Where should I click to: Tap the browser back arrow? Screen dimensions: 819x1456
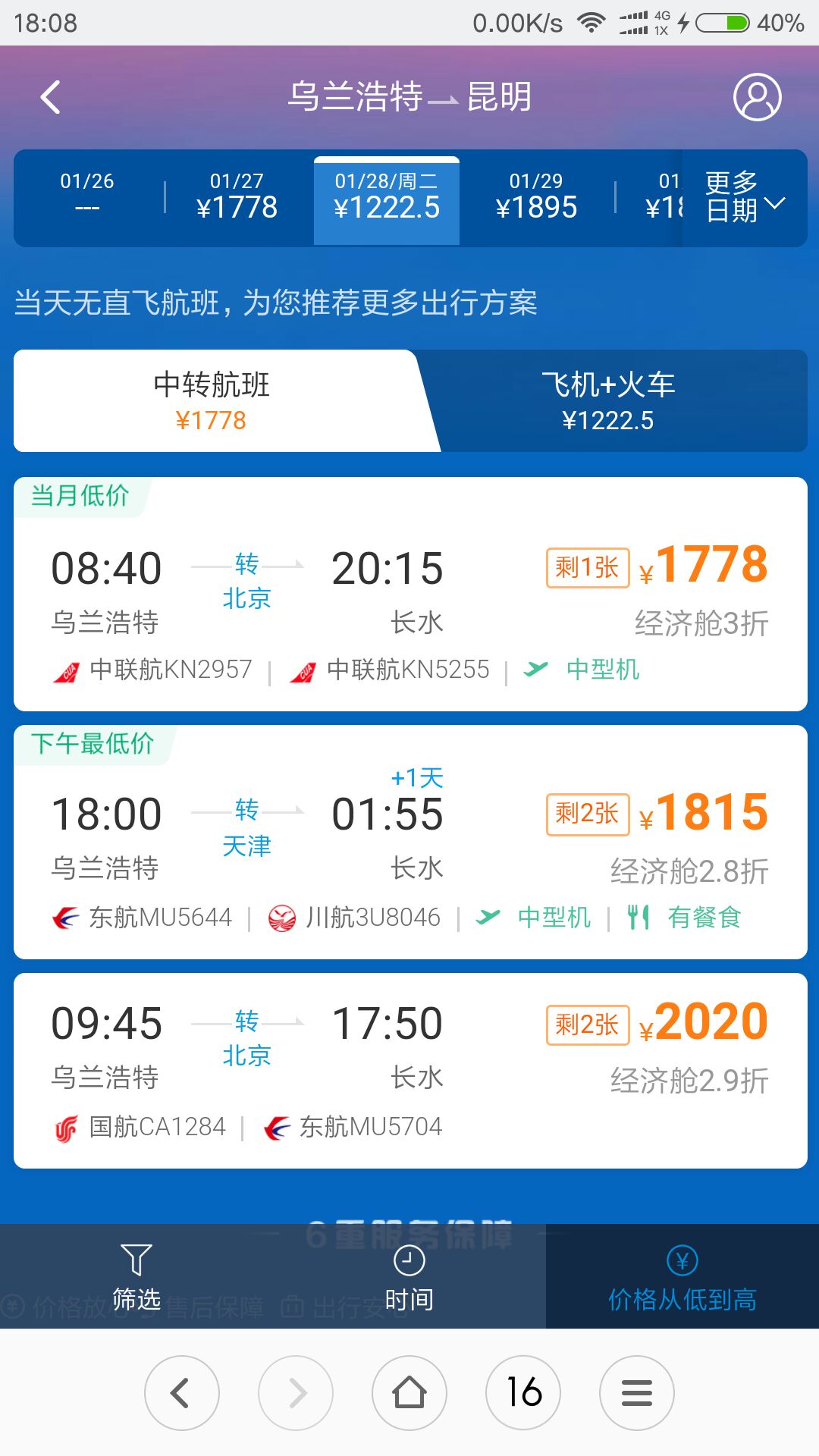coord(182,1392)
